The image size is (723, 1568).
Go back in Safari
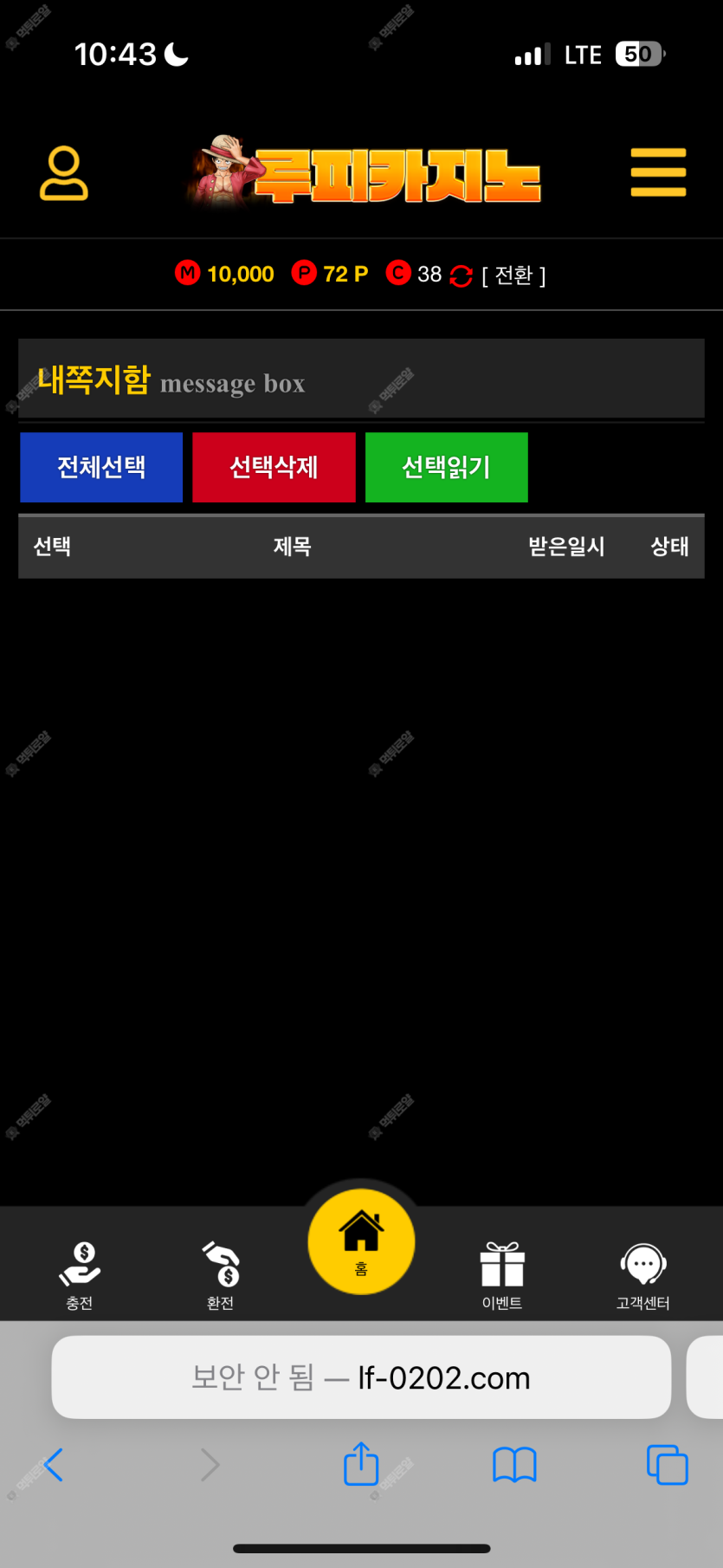click(x=54, y=1465)
